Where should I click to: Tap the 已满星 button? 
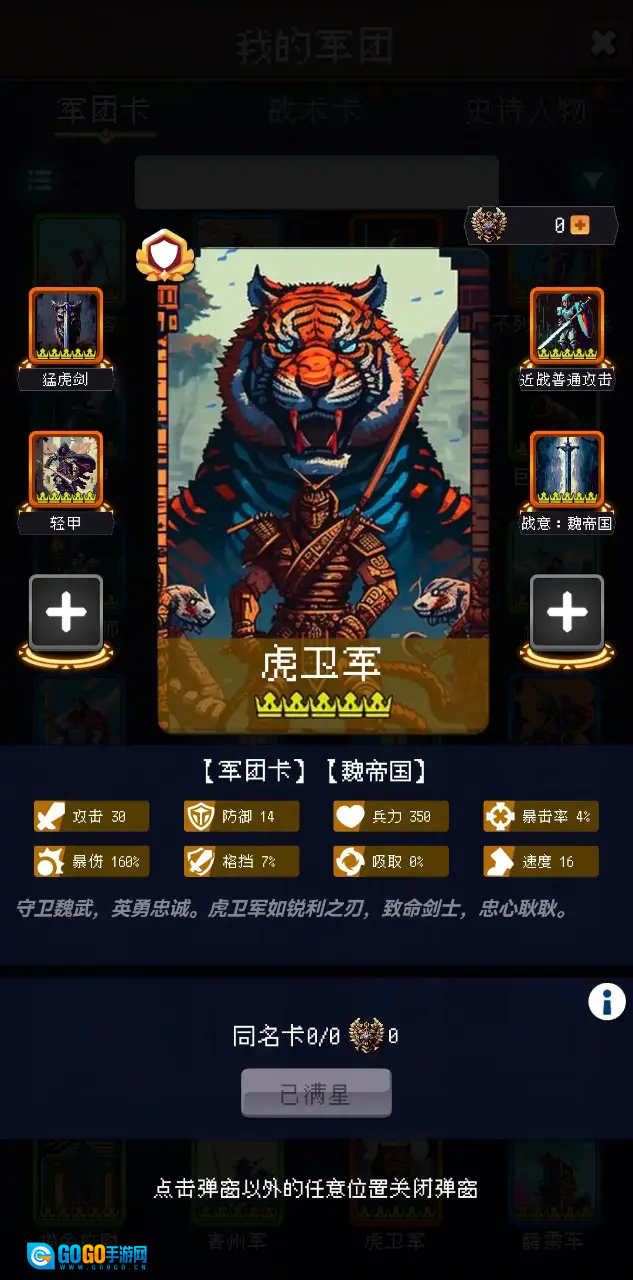[x=316, y=1093]
